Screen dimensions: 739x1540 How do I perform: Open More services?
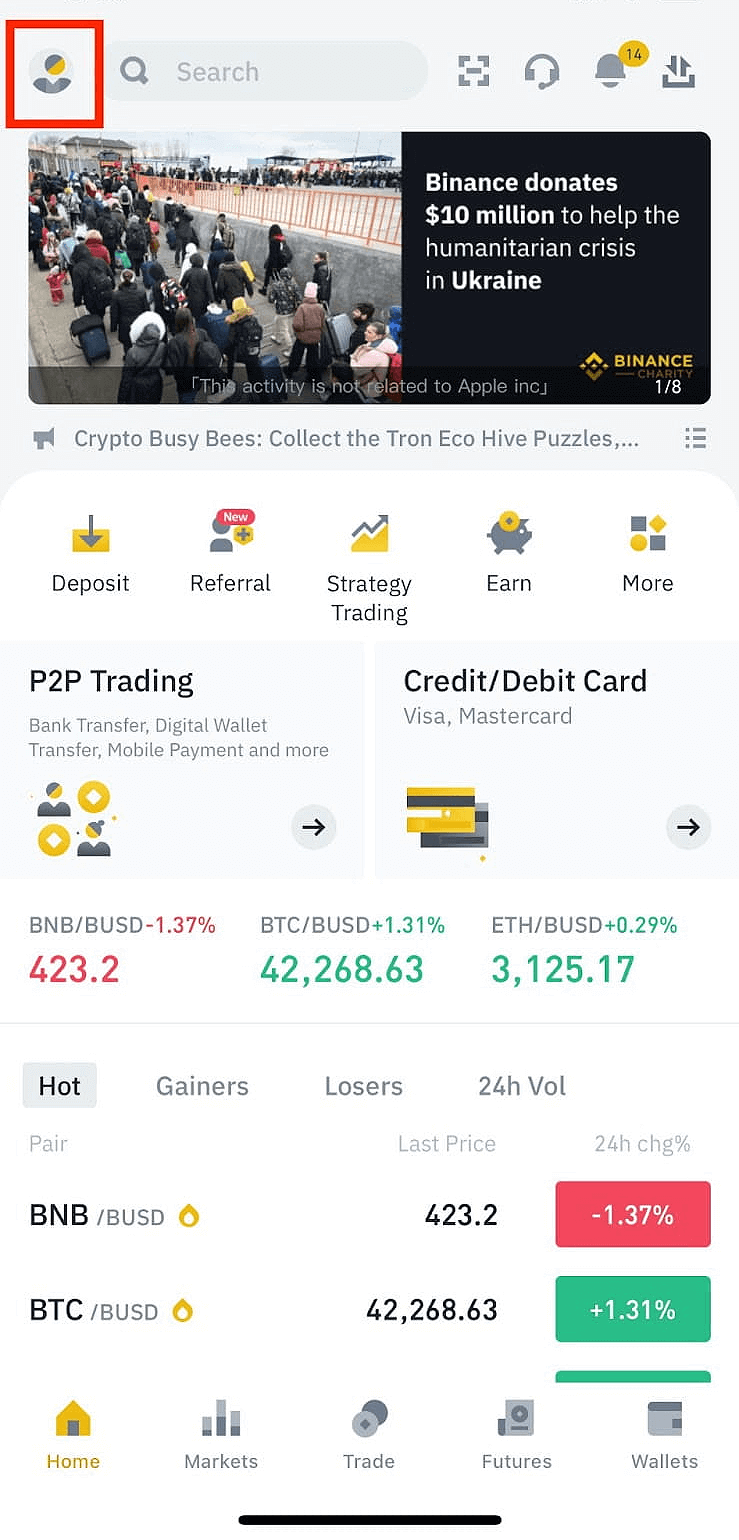[x=648, y=555]
